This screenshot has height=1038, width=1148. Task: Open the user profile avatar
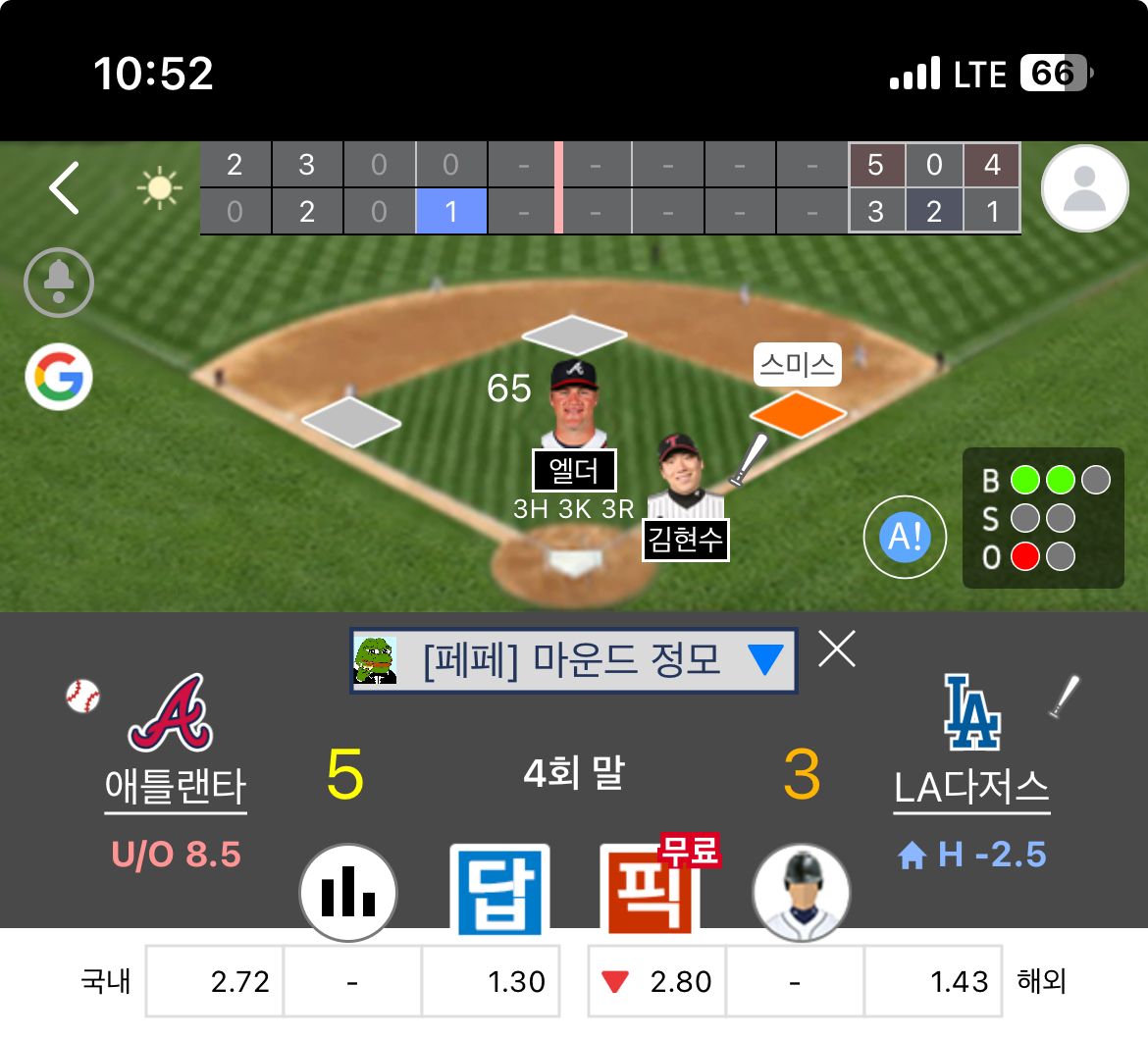point(1084,188)
